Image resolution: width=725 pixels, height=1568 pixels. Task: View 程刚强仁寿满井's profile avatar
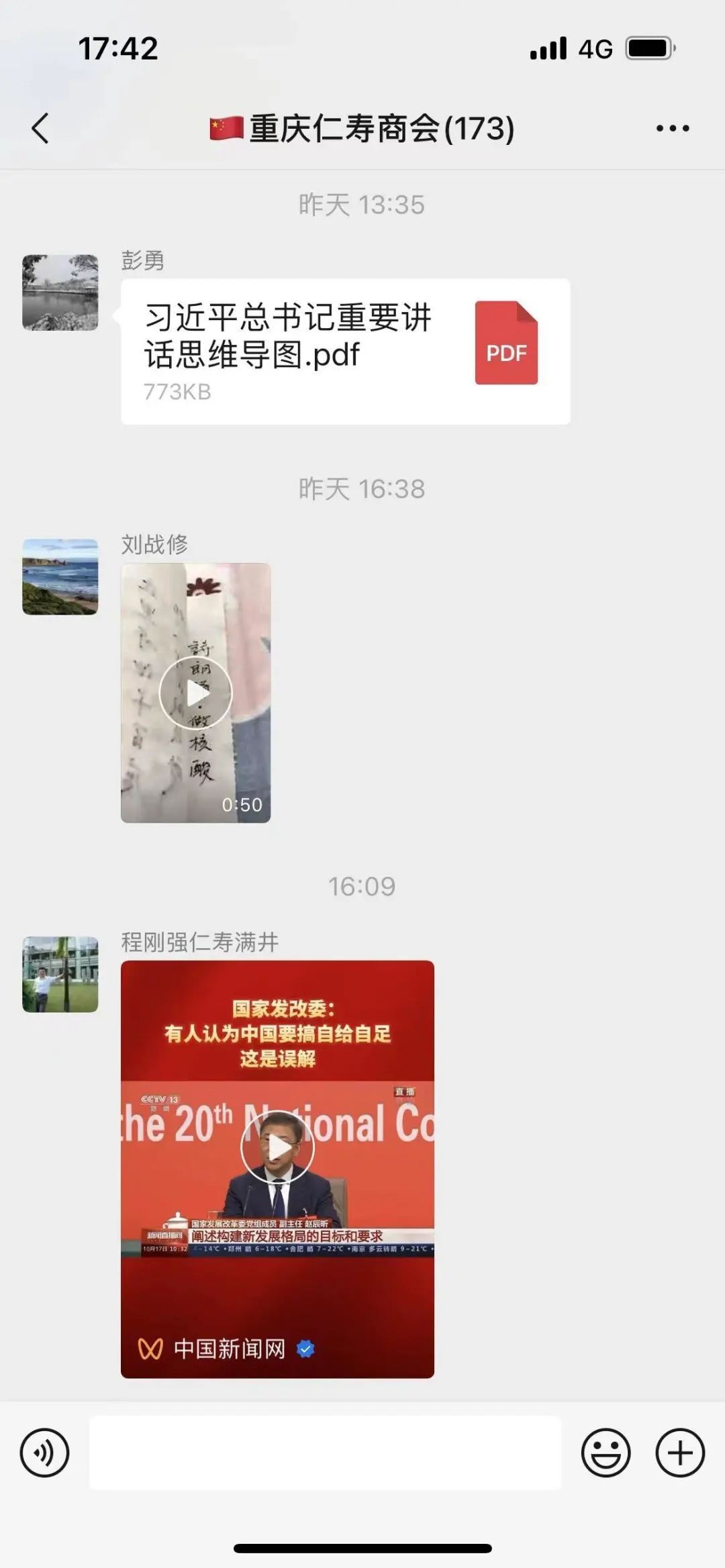(x=60, y=974)
